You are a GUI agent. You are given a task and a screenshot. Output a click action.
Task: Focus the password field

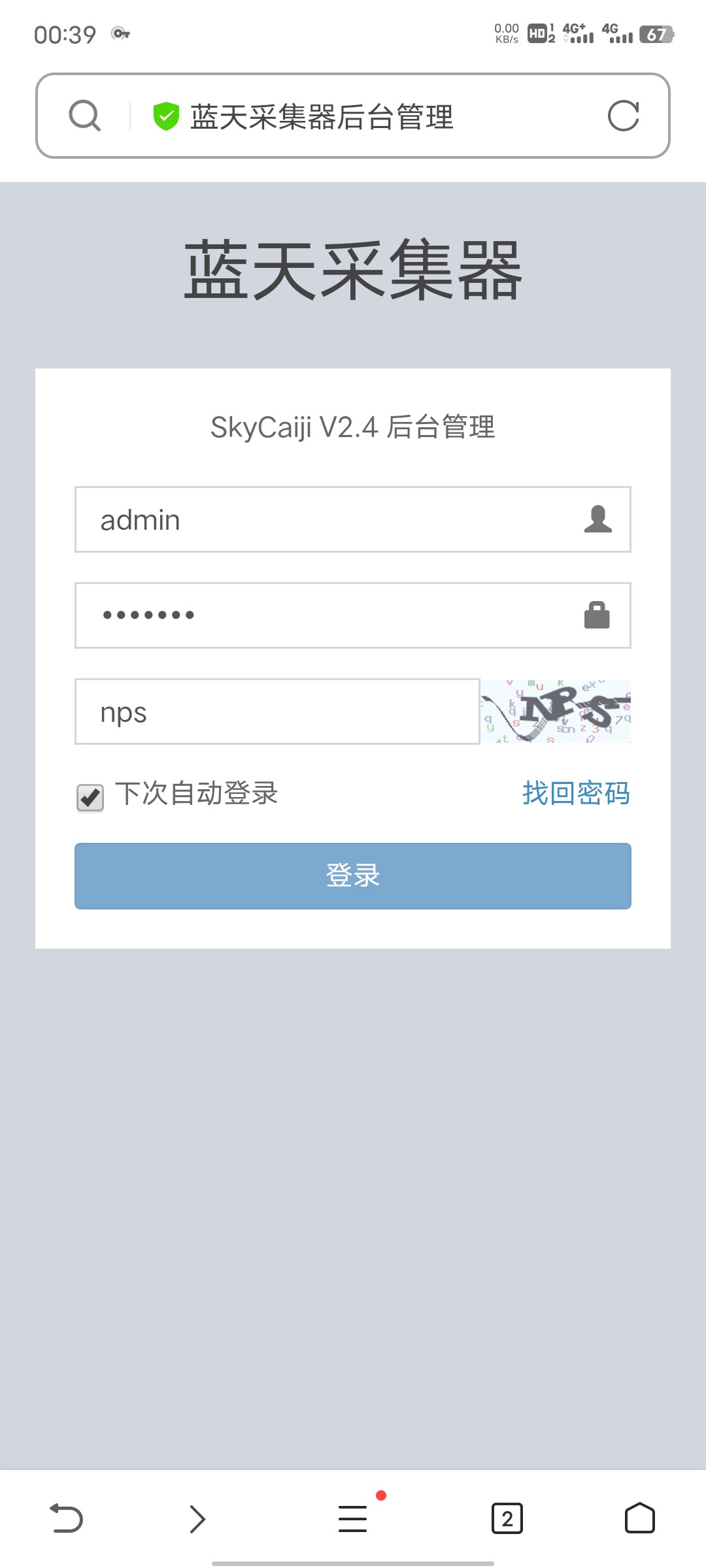[x=353, y=615]
